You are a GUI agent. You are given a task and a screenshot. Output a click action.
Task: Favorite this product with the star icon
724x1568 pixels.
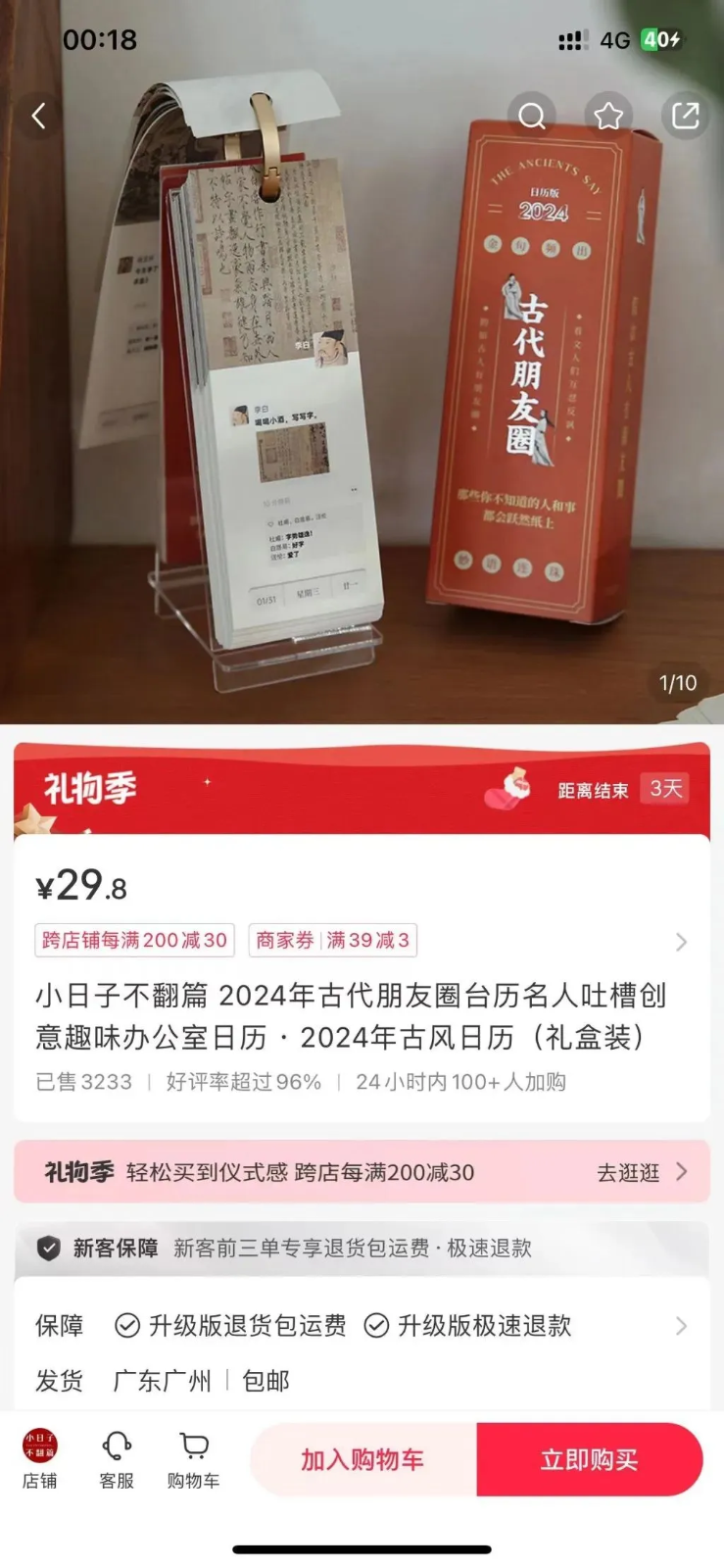[x=608, y=117]
